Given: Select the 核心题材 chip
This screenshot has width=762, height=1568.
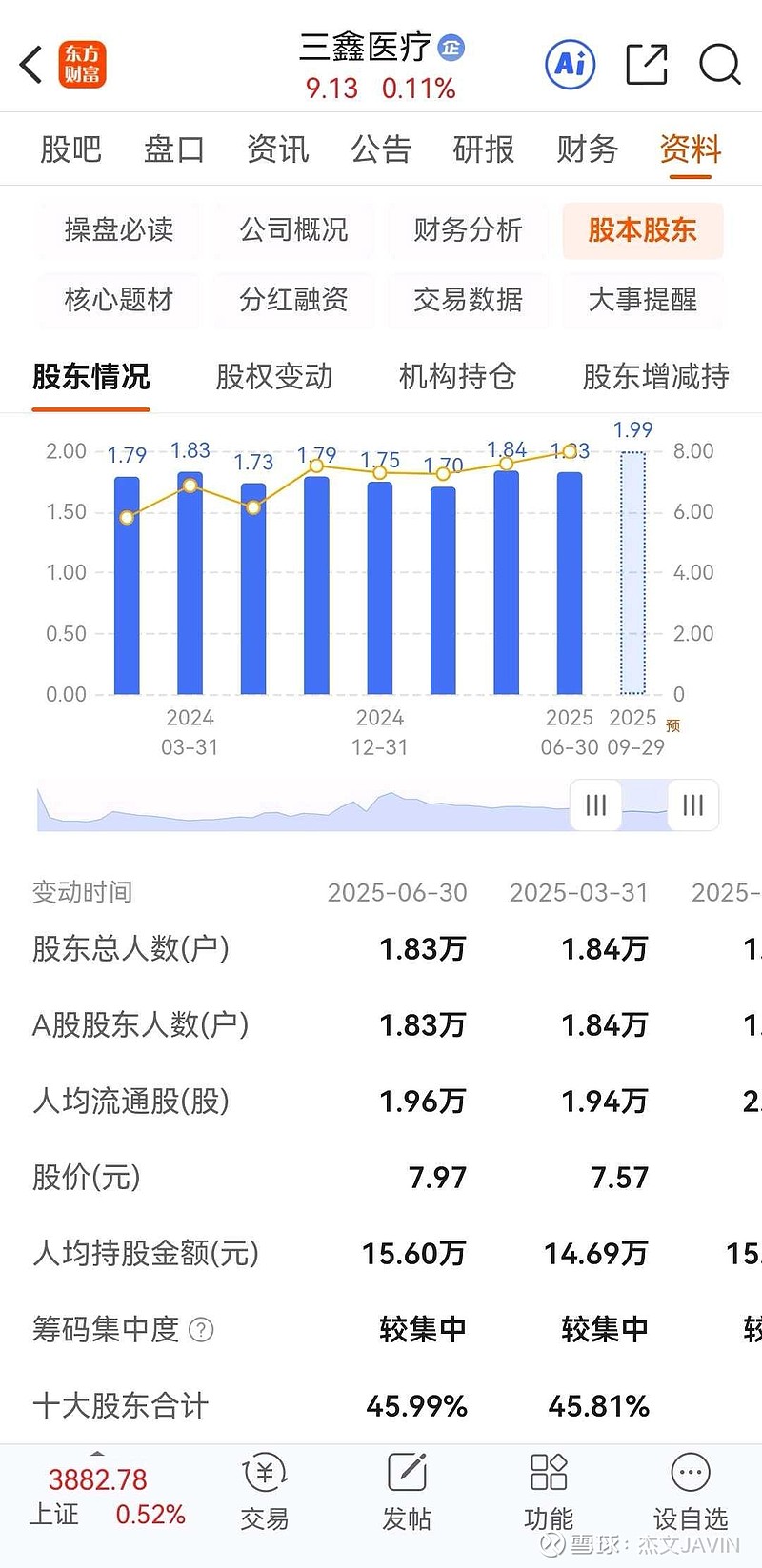Looking at the screenshot, I should pos(119,300).
